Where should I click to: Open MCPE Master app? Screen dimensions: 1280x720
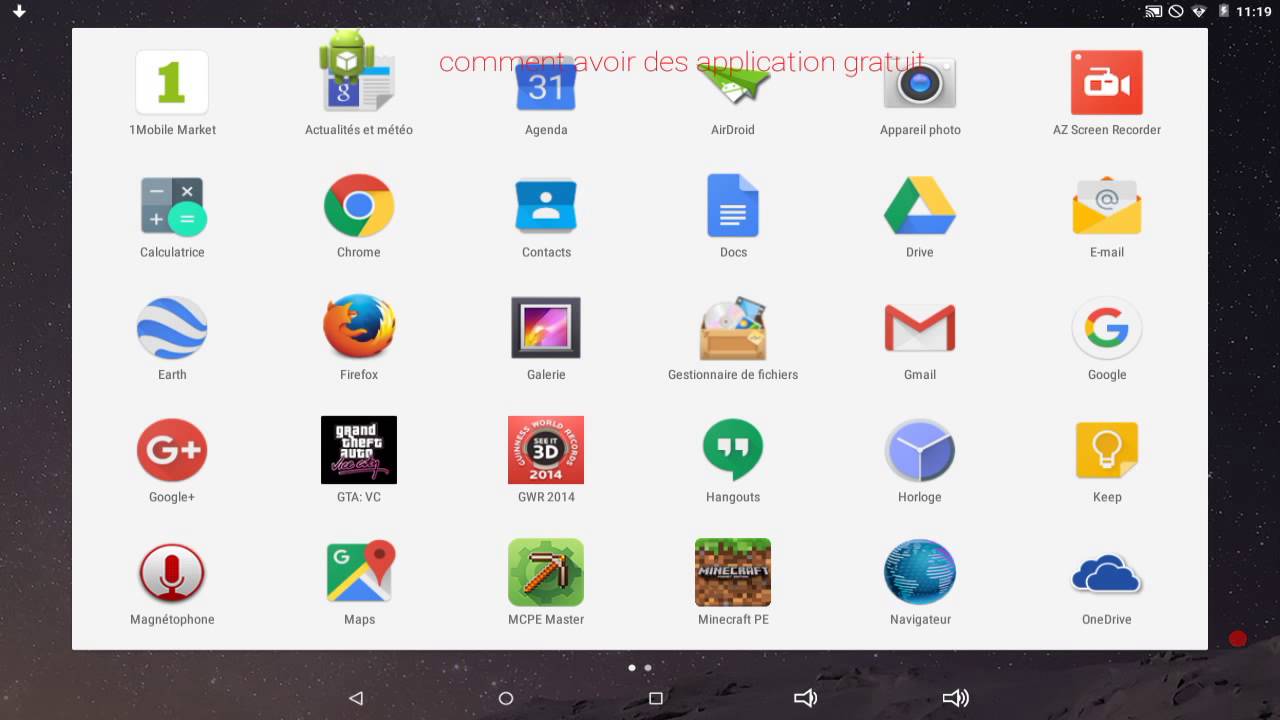coord(545,572)
